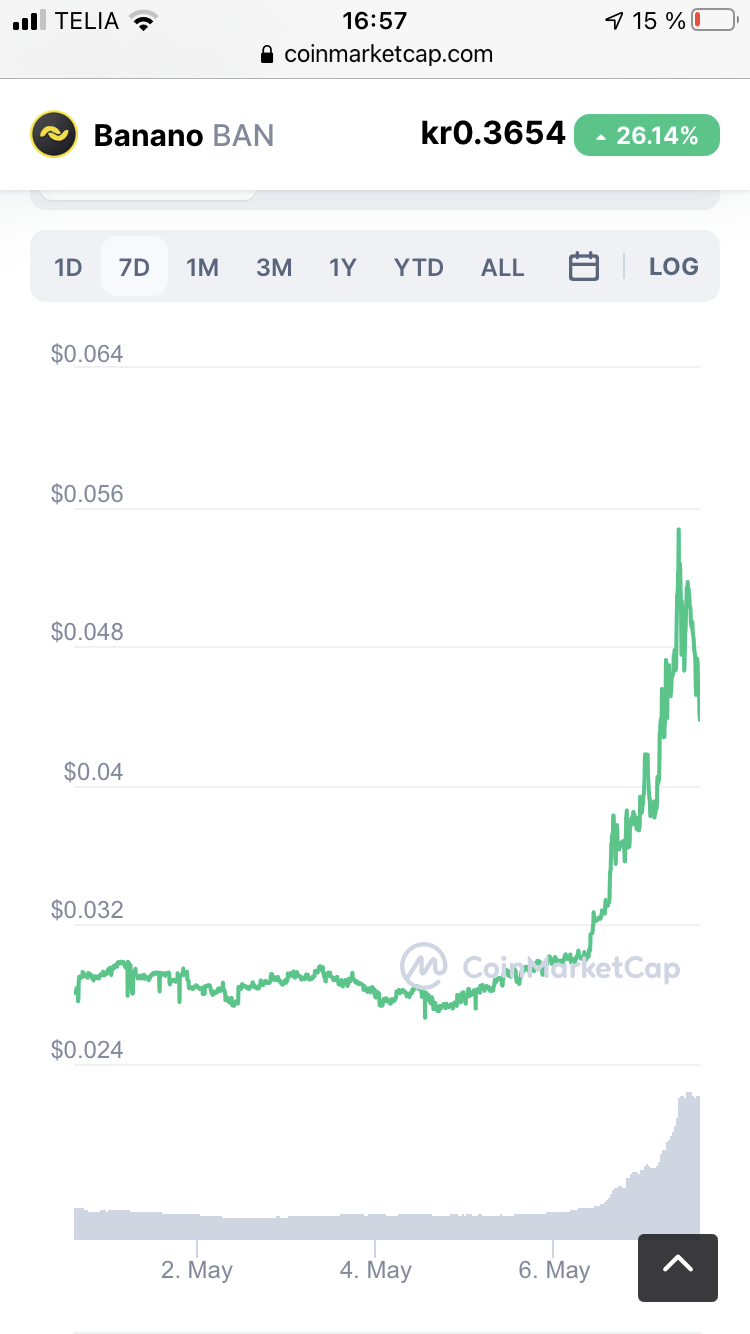750x1334 pixels.
Task: Select the YTD range
Action: coord(419,267)
